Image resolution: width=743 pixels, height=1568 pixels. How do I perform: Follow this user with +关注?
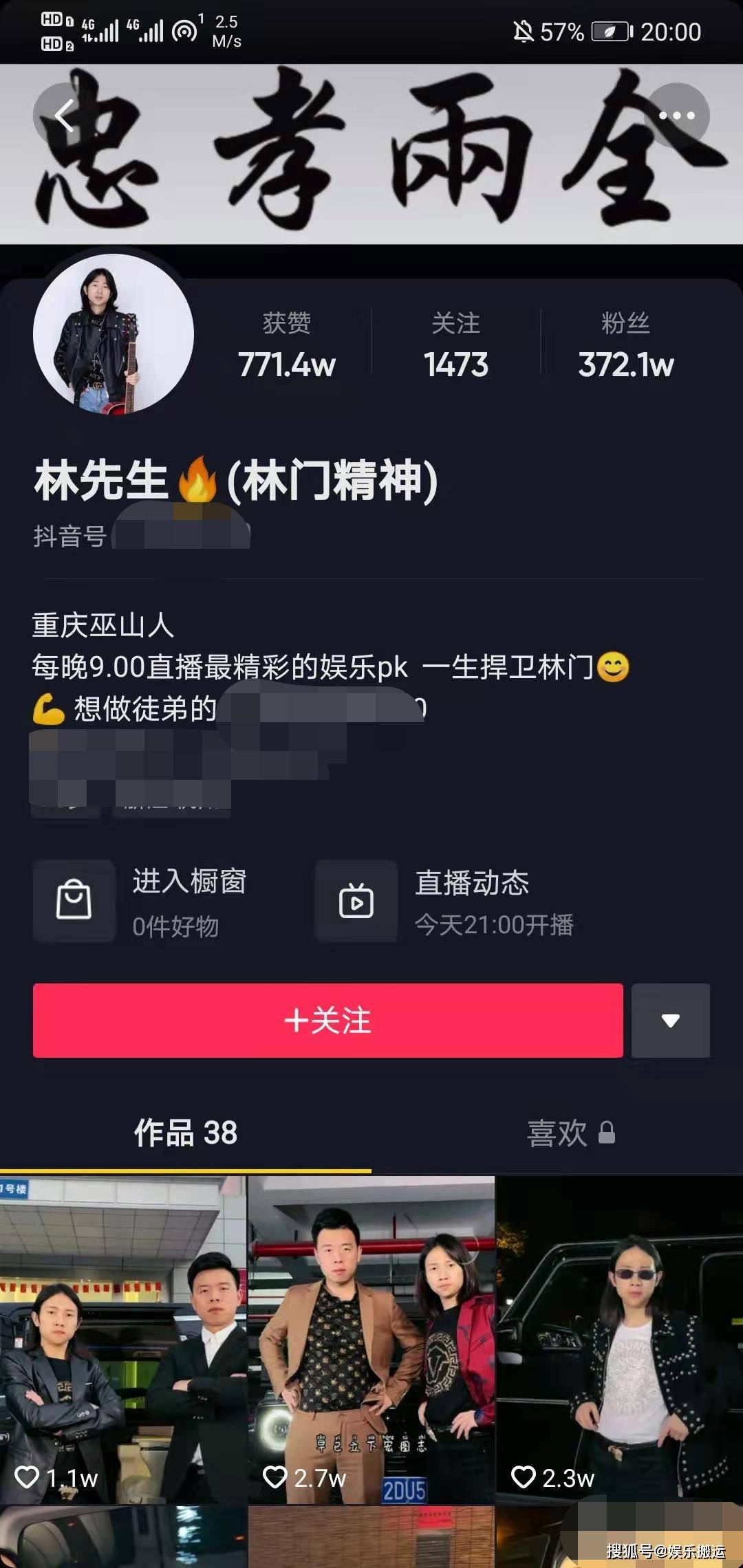click(x=328, y=1021)
